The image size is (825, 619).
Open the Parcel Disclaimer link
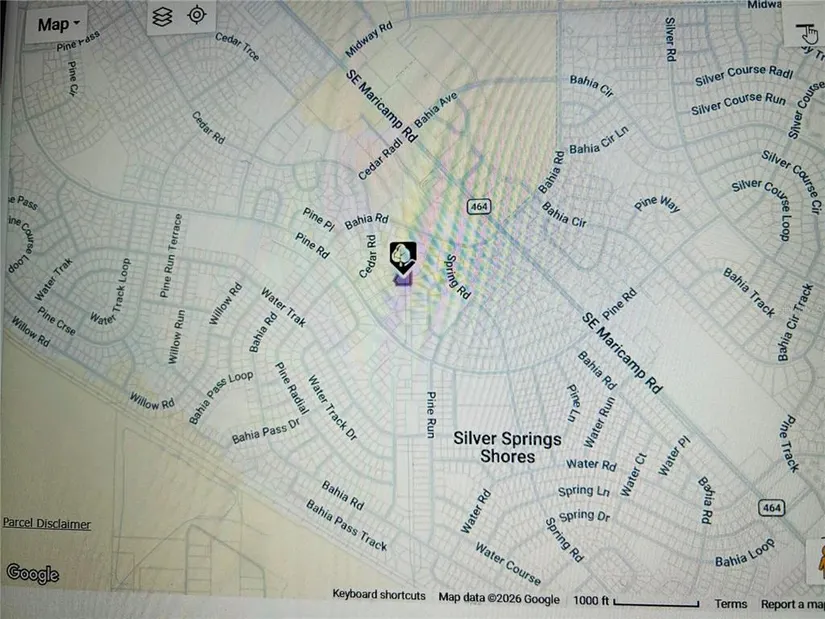[46, 524]
